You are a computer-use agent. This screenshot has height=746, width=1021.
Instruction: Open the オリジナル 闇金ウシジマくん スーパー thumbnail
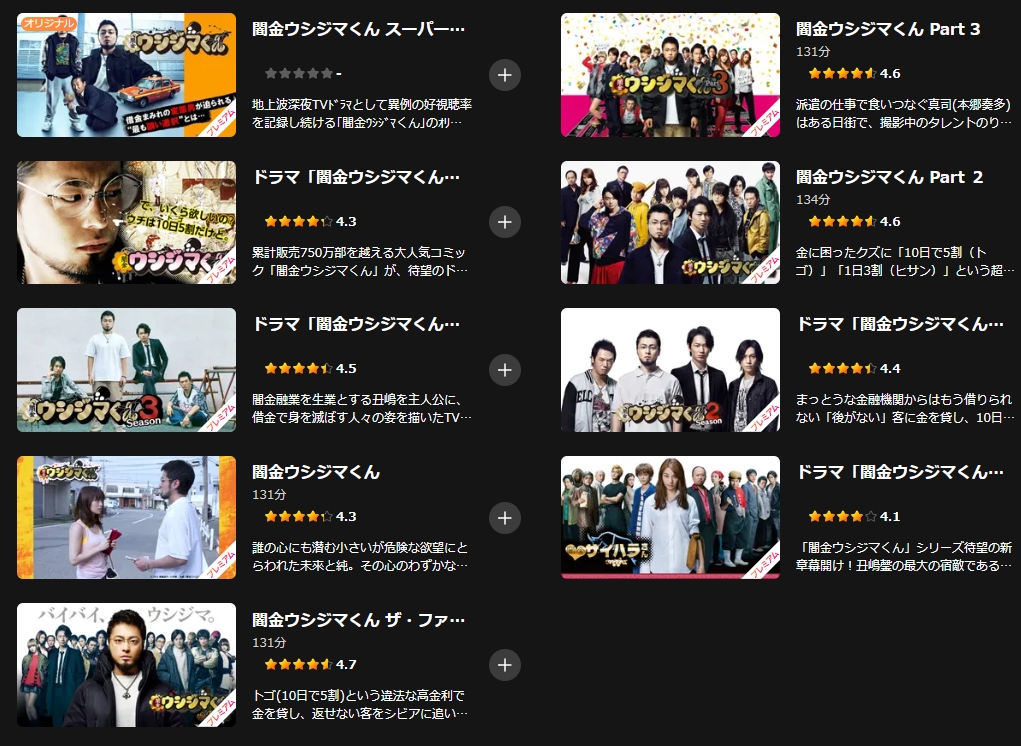tap(127, 75)
